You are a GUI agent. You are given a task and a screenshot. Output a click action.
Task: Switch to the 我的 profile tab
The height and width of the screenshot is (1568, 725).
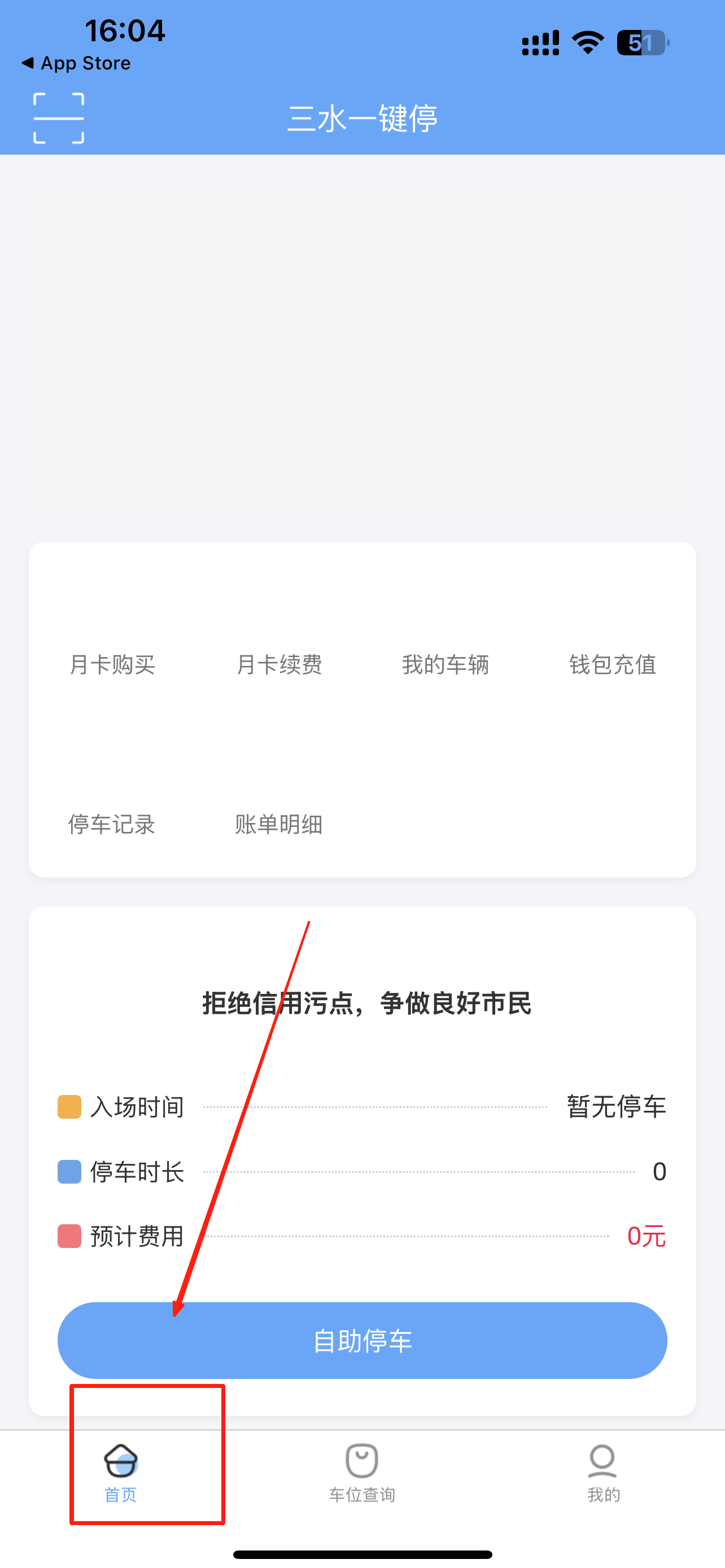click(x=603, y=1473)
